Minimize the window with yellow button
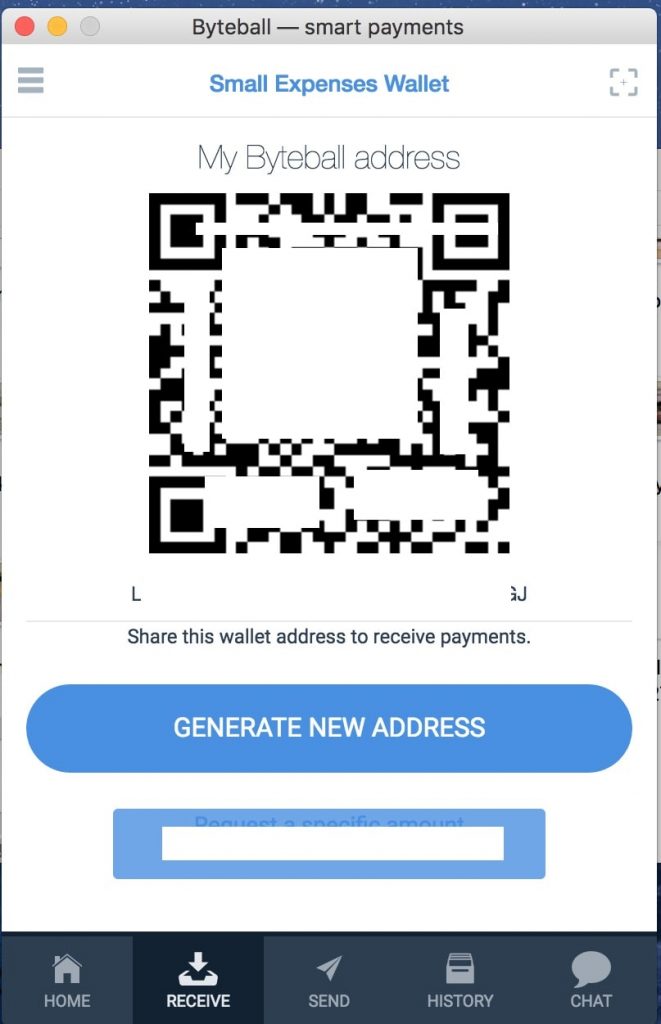 [57, 27]
